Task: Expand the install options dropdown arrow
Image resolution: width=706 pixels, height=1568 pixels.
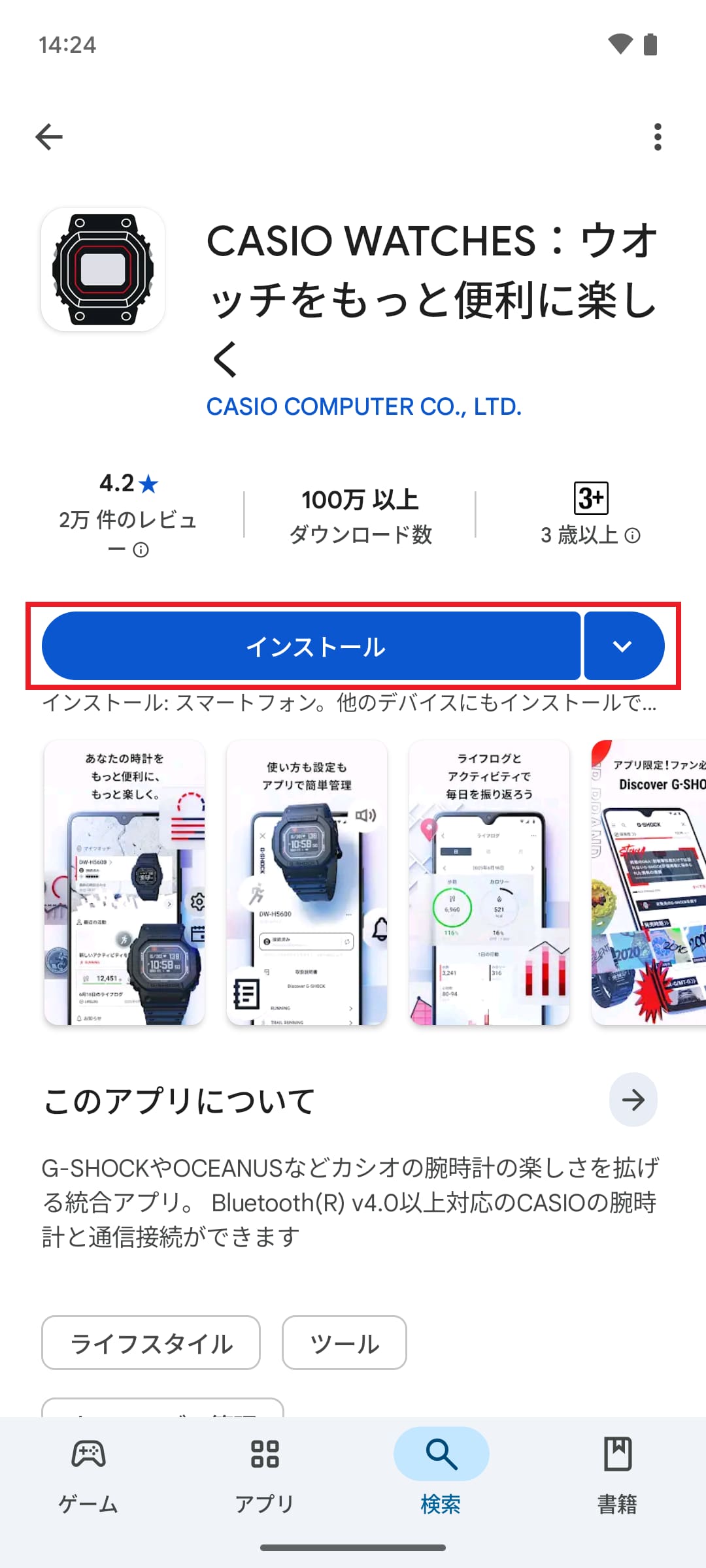Action: 623,646
